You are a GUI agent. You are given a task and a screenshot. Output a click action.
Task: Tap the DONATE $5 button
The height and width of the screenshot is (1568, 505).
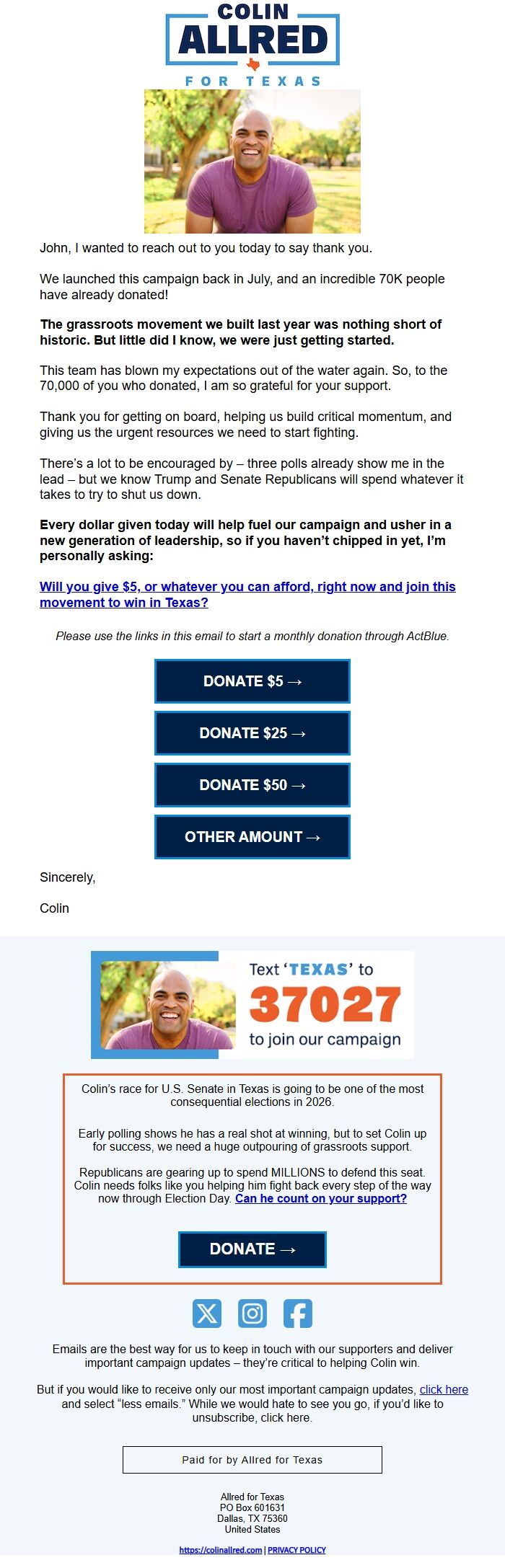pos(252,681)
